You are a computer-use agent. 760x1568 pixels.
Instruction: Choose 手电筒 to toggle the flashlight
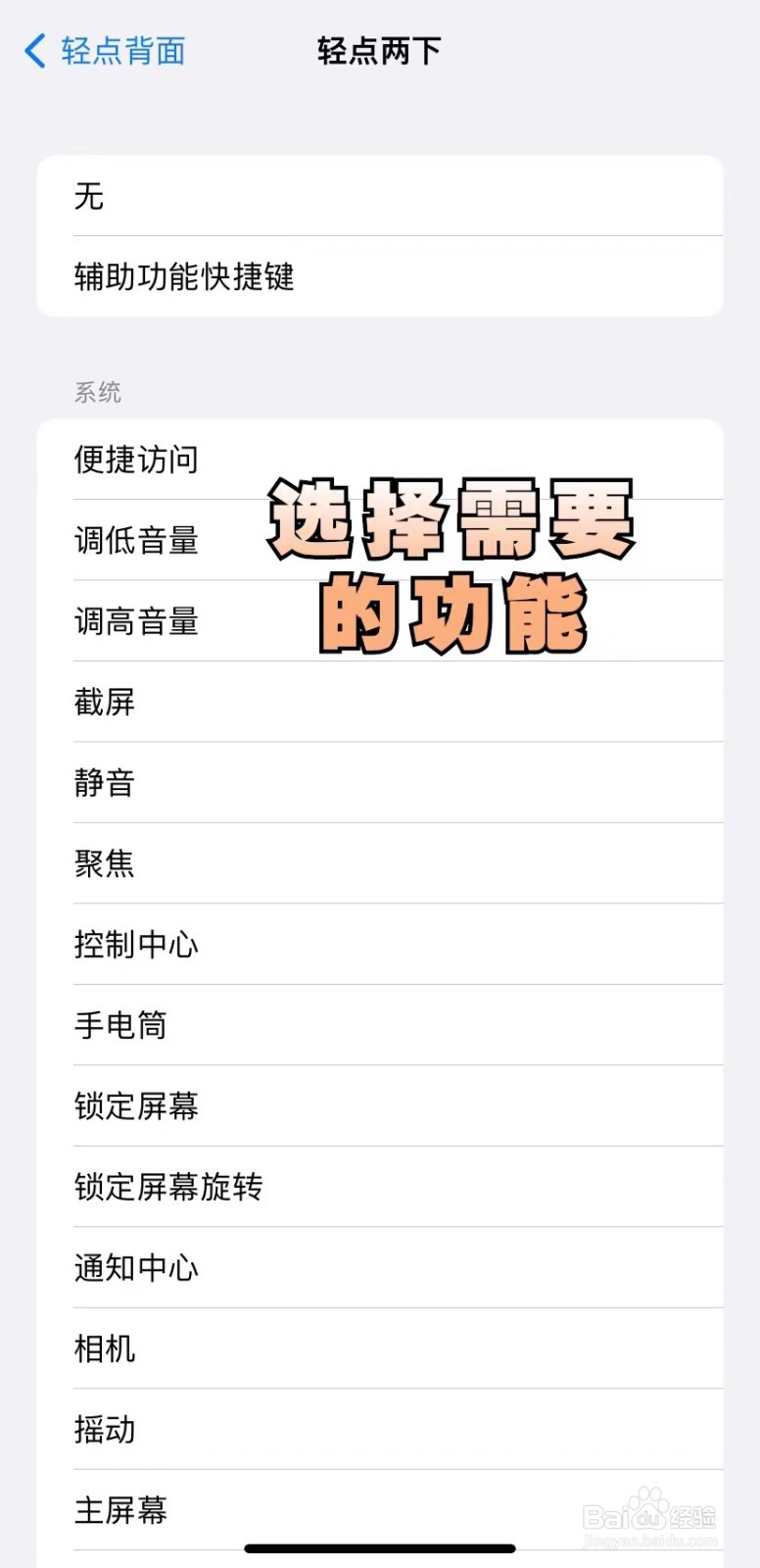[x=120, y=1025]
